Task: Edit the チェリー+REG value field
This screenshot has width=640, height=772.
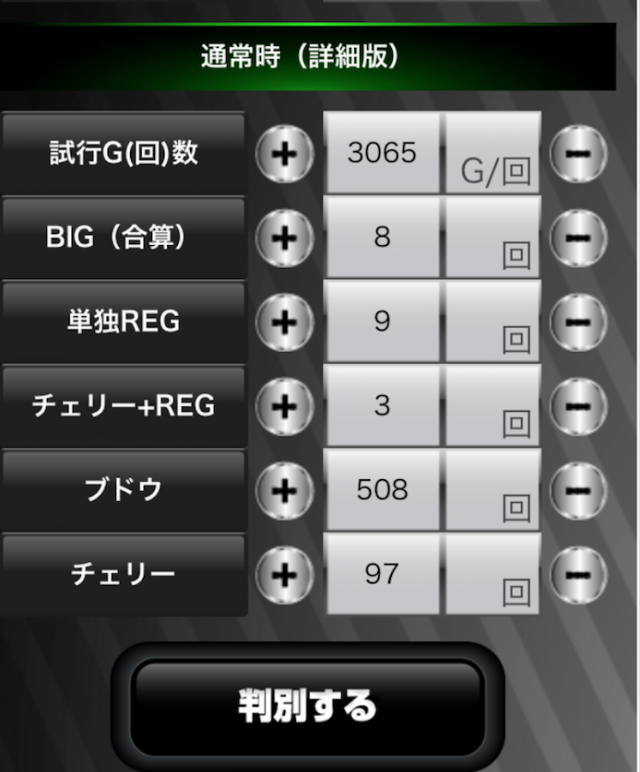Action: click(x=382, y=405)
